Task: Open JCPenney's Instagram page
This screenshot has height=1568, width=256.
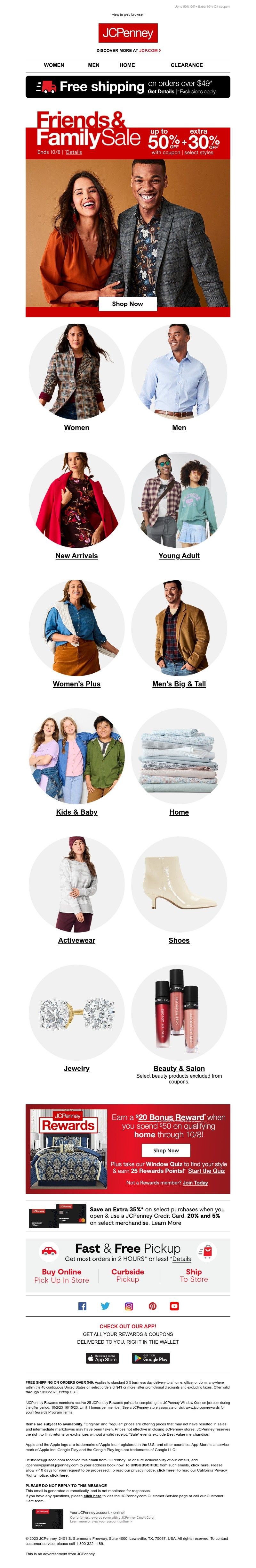Action: point(129,1306)
